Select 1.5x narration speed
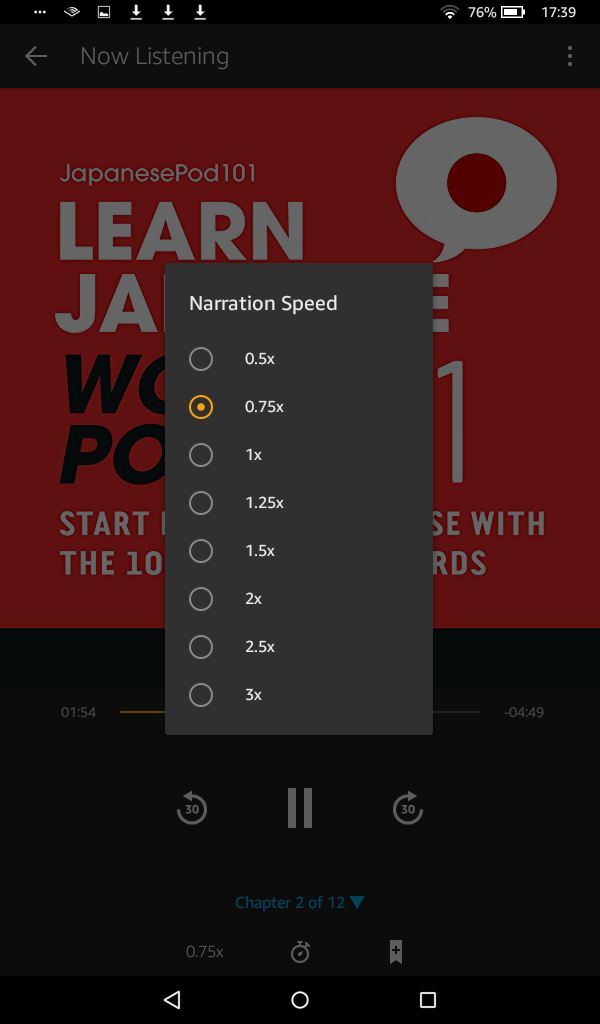 click(x=298, y=551)
